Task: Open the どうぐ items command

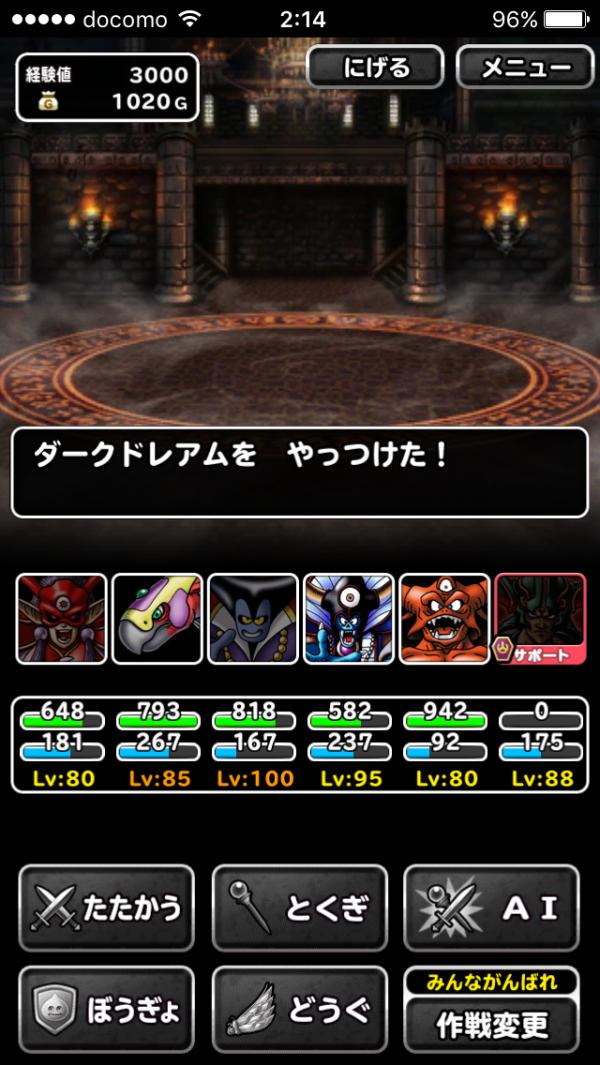Action: 299,1009
